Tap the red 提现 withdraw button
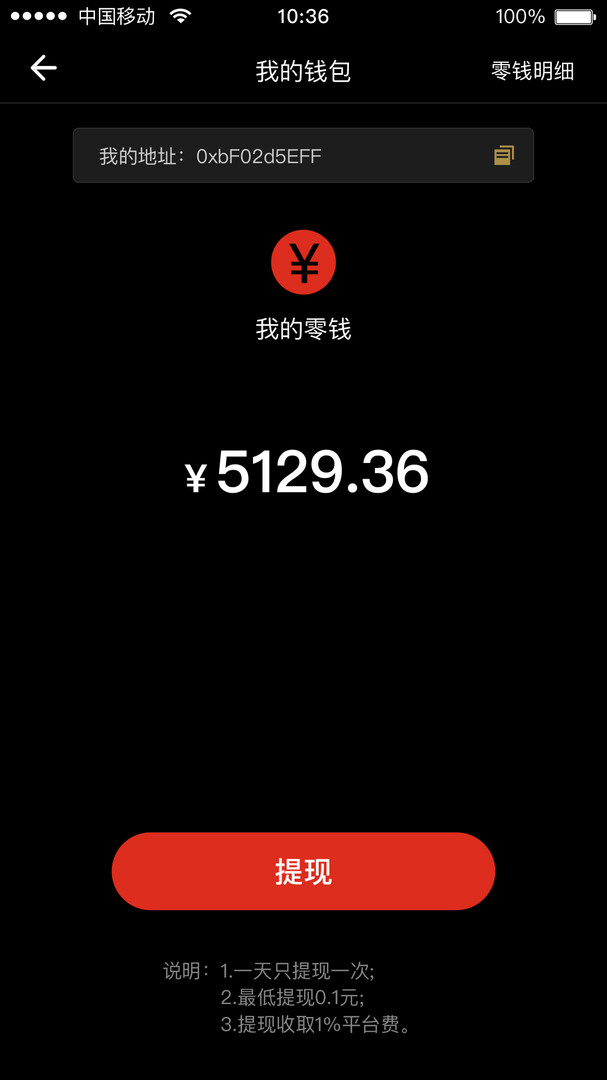 (x=303, y=871)
